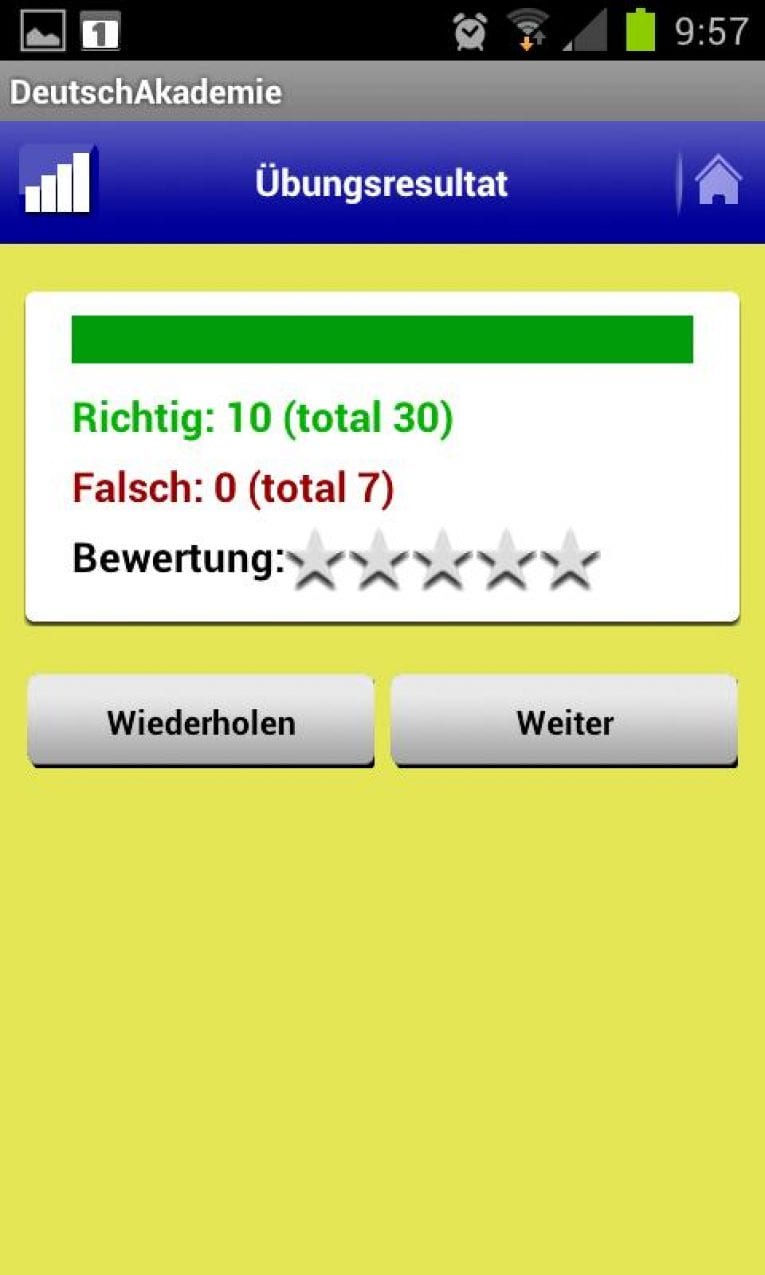
Task: Tap the battery indicator
Action: (x=640, y=29)
